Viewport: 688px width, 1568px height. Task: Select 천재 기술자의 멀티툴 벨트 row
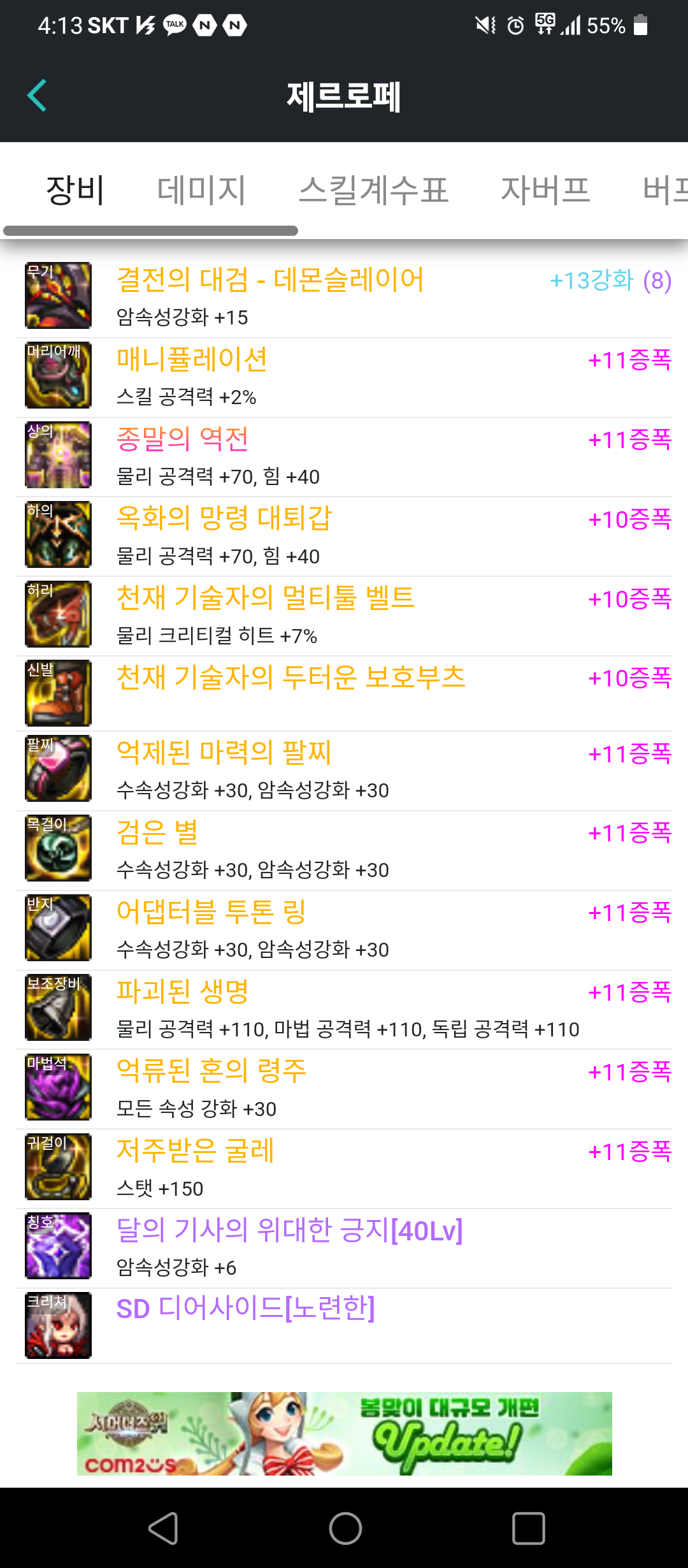pyautogui.click(x=344, y=615)
